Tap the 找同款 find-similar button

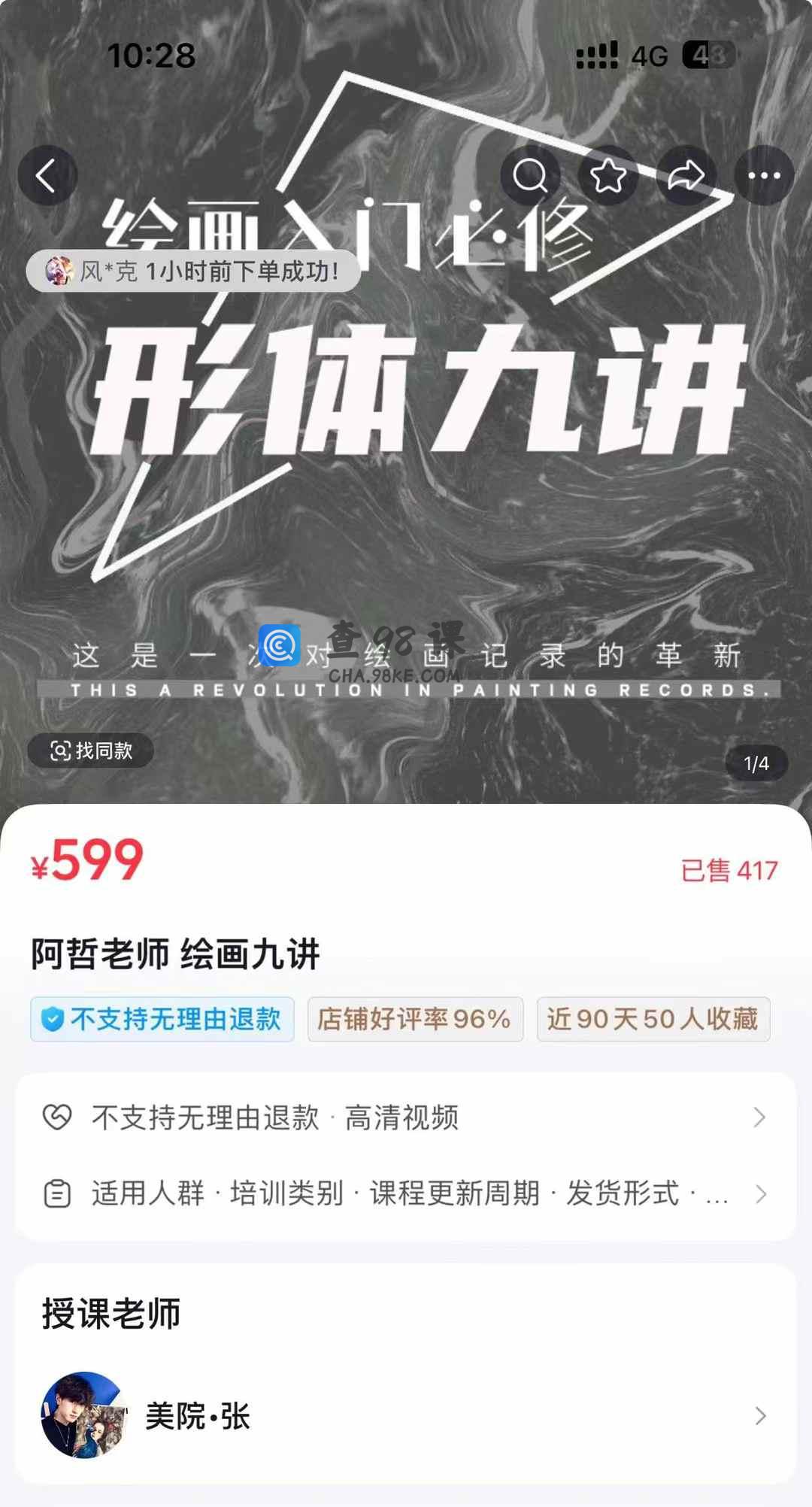tap(91, 750)
